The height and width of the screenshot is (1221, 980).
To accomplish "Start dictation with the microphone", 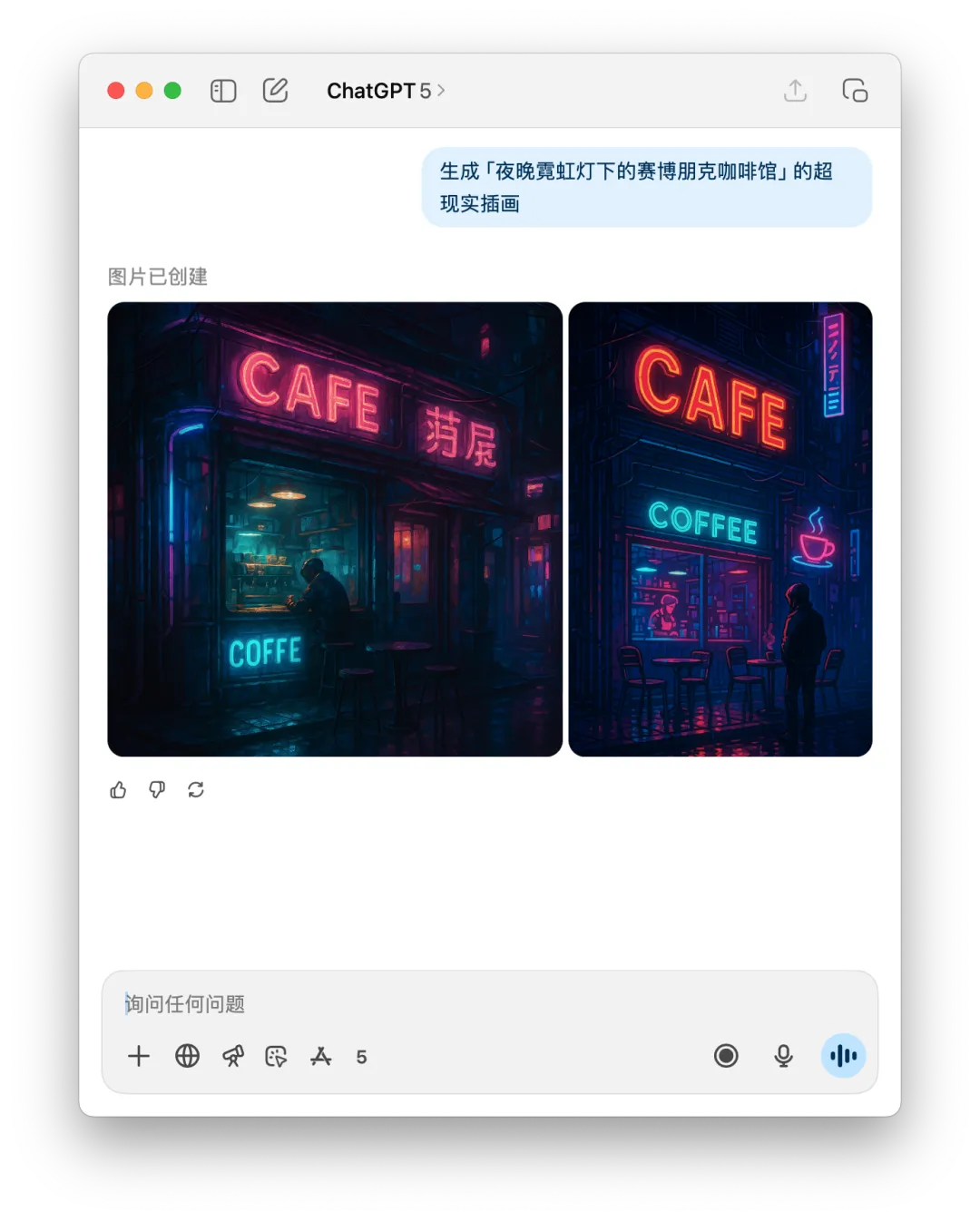I will [x=783, y=1056].
